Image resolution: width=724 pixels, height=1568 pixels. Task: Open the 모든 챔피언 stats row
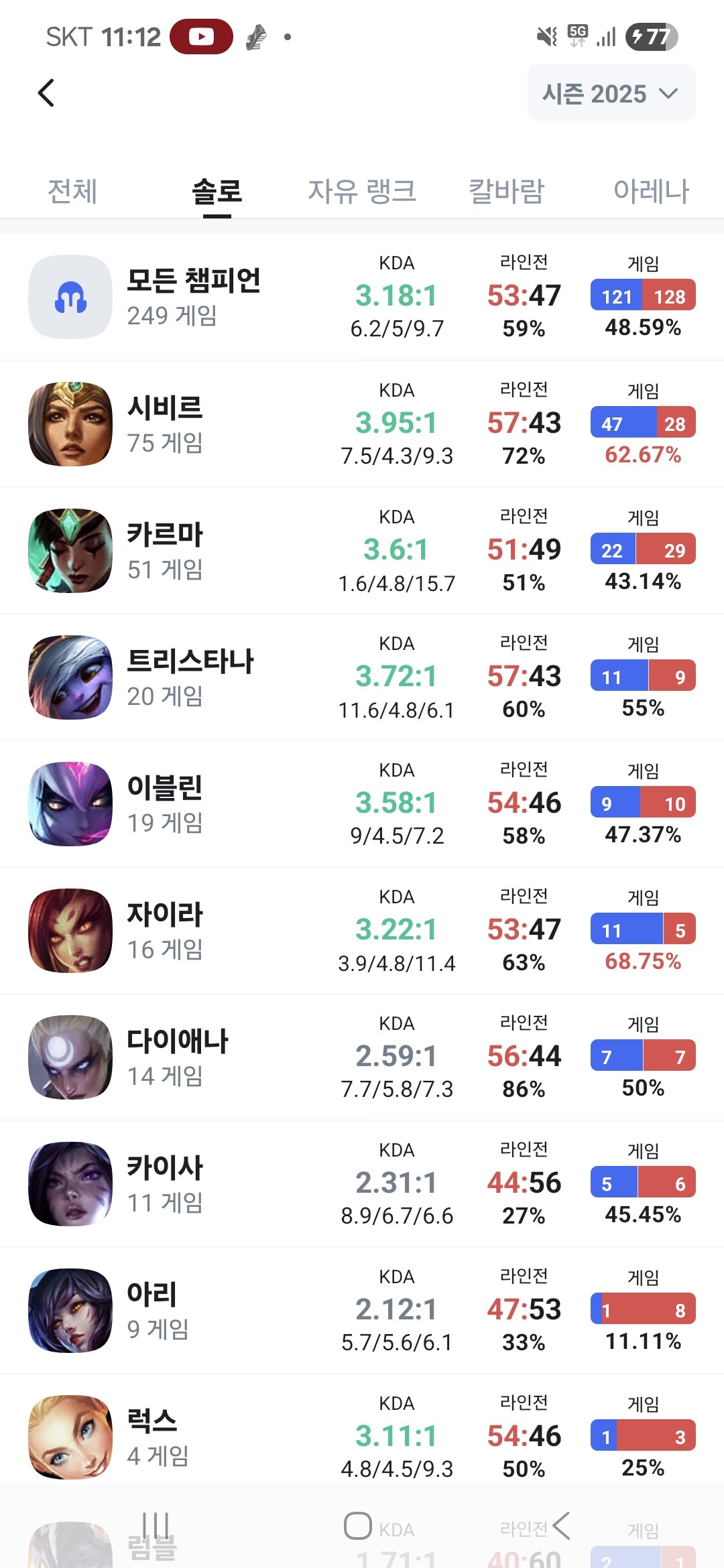[x=362, y=296]
